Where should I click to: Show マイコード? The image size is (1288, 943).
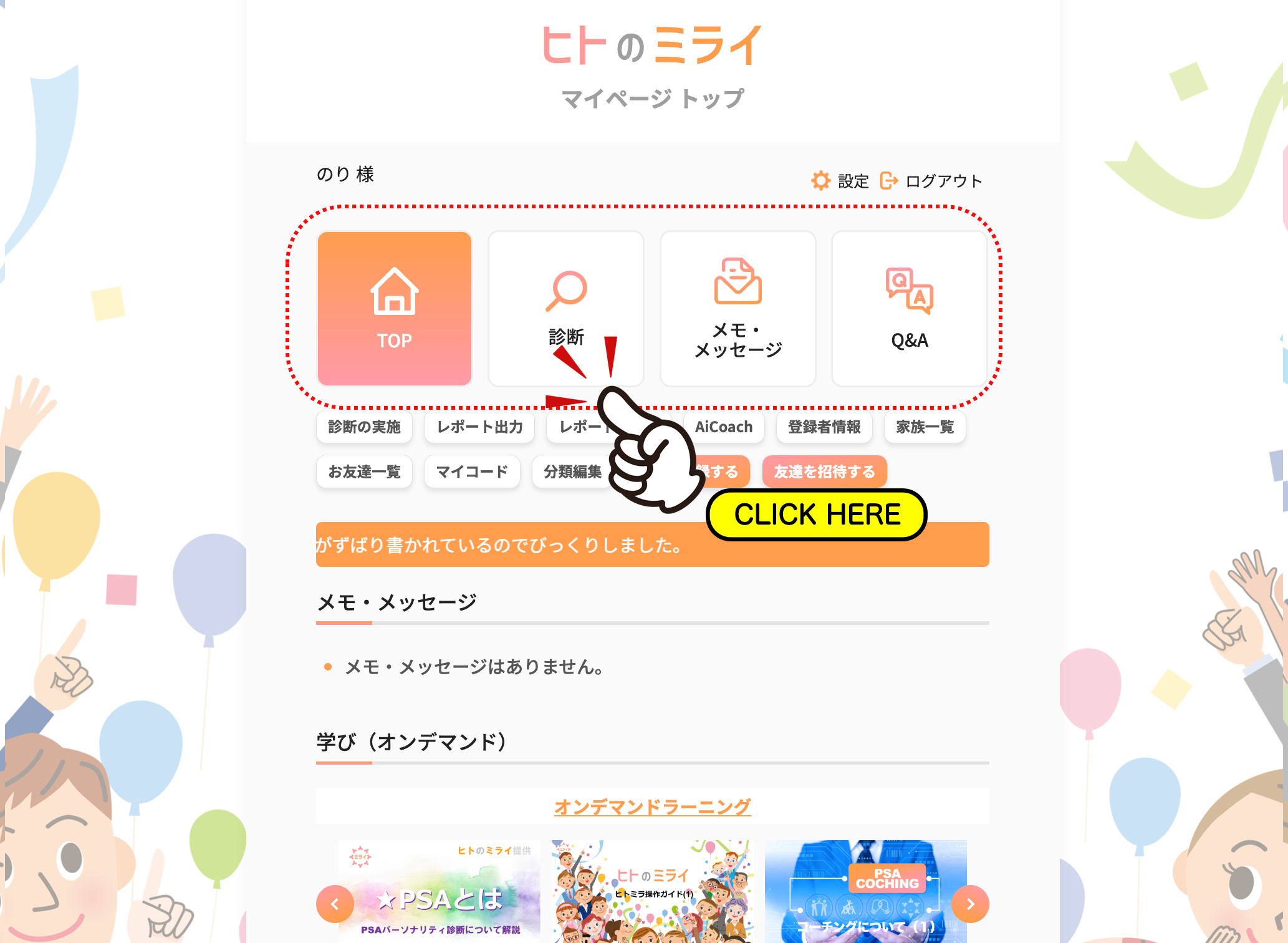point(472,472)
